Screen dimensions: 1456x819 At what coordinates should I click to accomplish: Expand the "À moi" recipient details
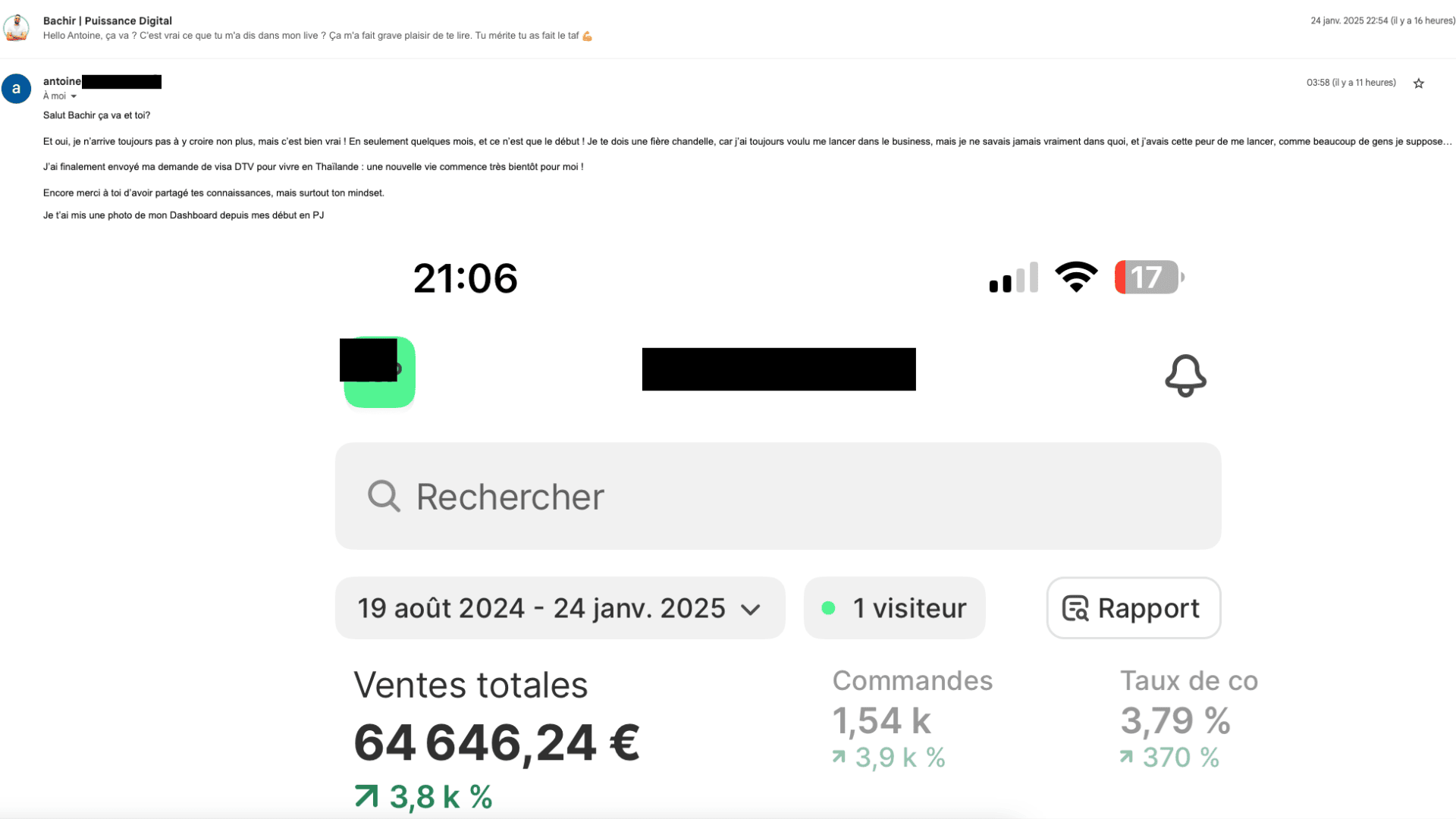(74, 96)
